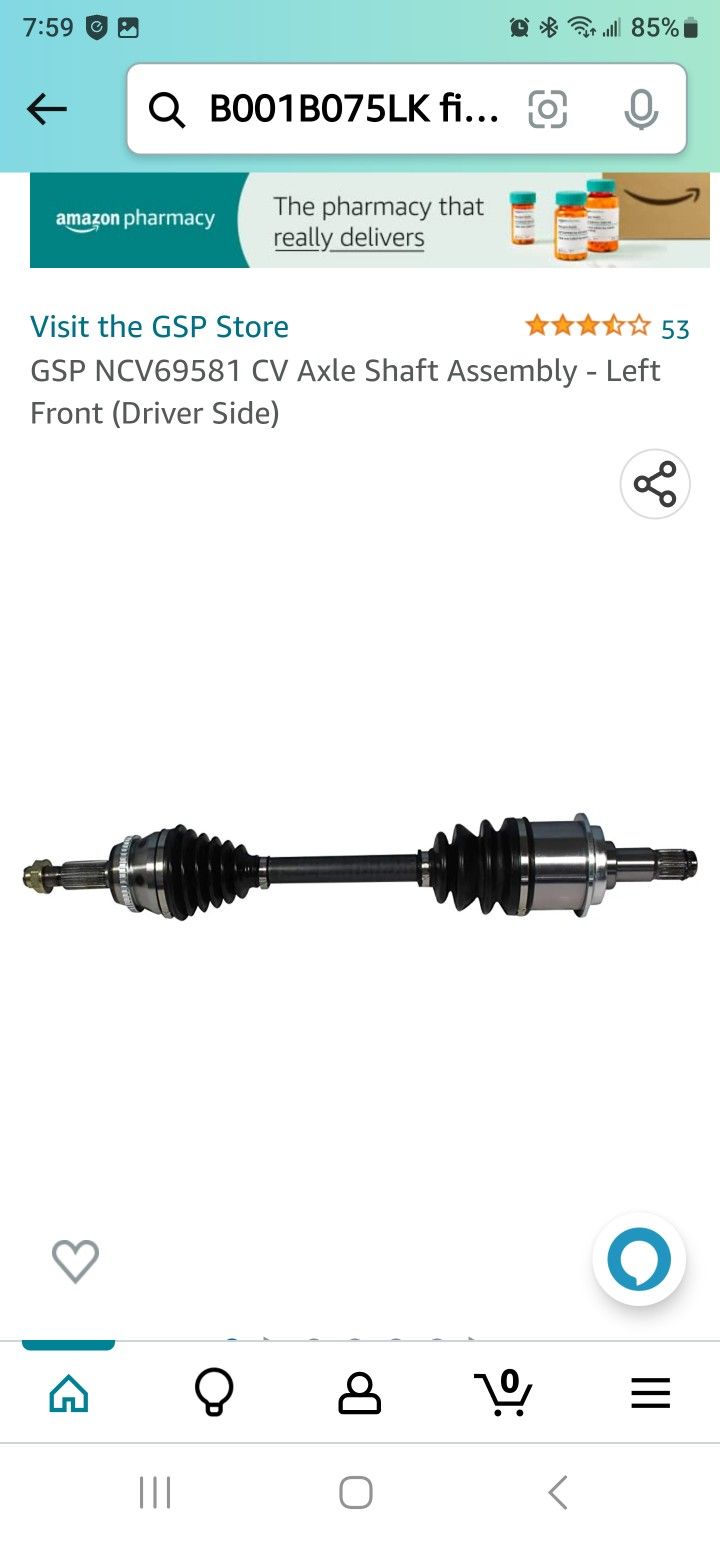Open the Amazon Pharmacy banner

click(370, 220)
